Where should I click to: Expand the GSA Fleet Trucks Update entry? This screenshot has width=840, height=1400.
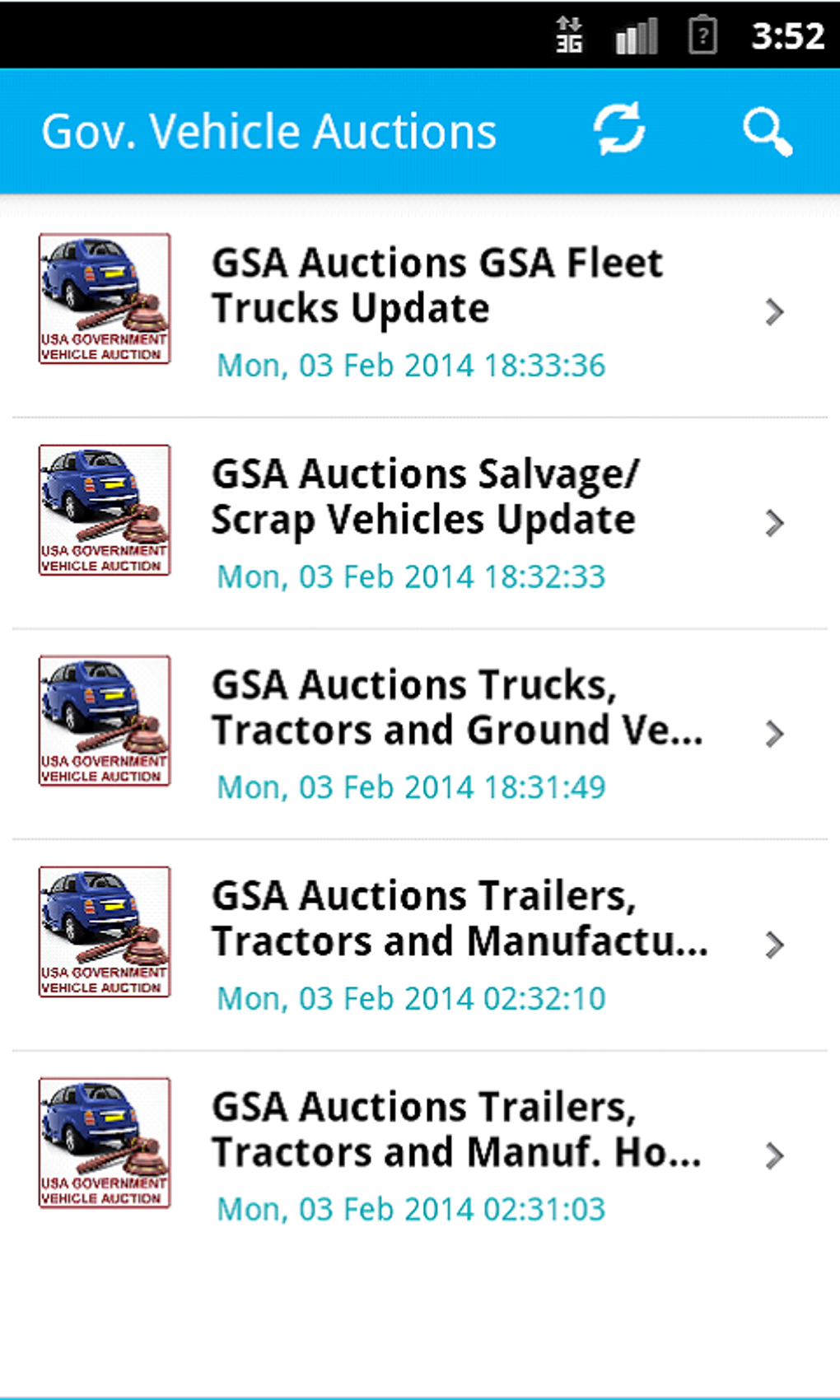click(x=772, y=311)
